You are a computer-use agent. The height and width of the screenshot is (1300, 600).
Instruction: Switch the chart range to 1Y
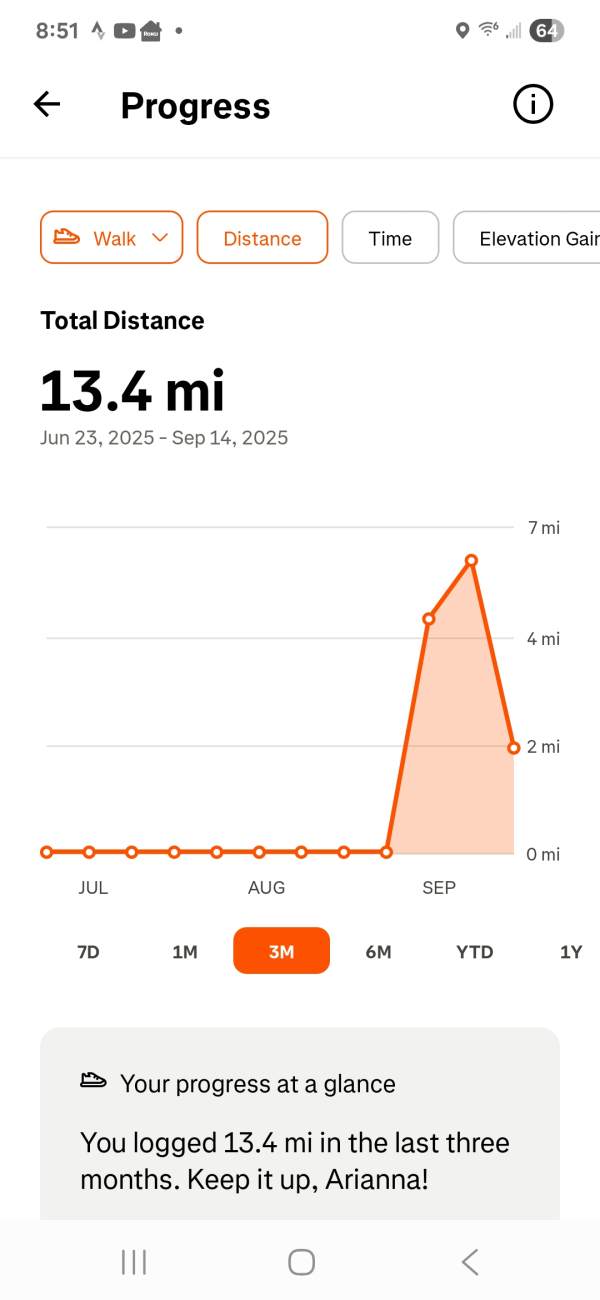[x=570, y=951]
